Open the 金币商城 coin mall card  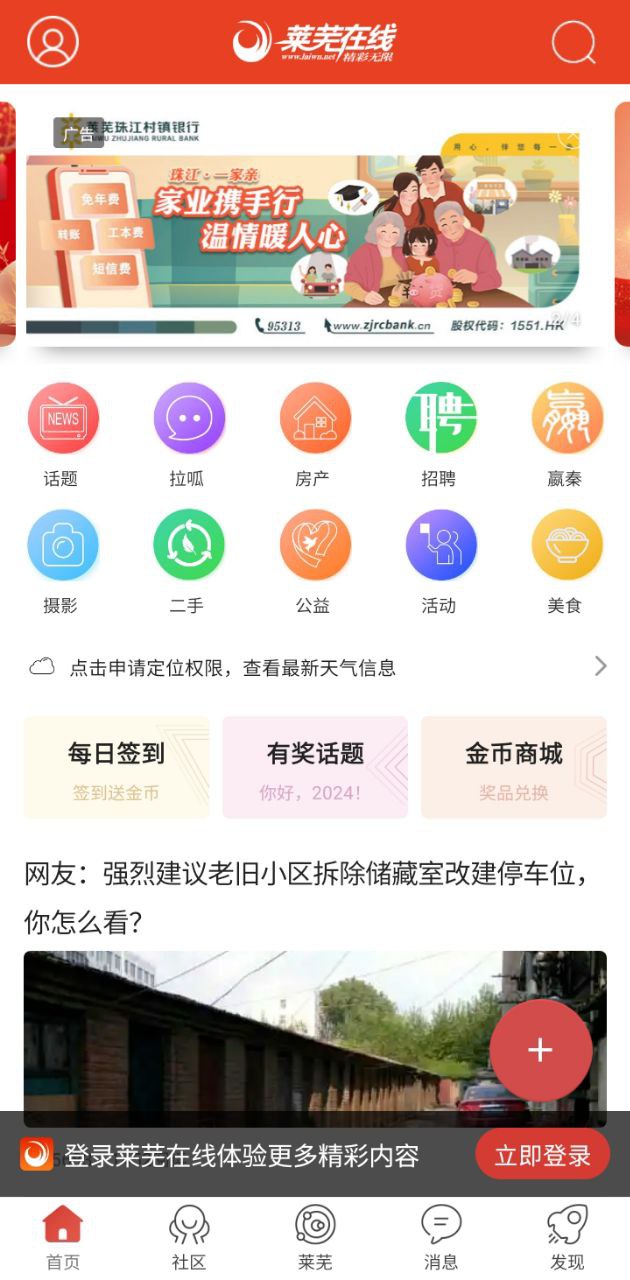click(x=514, y=768)
